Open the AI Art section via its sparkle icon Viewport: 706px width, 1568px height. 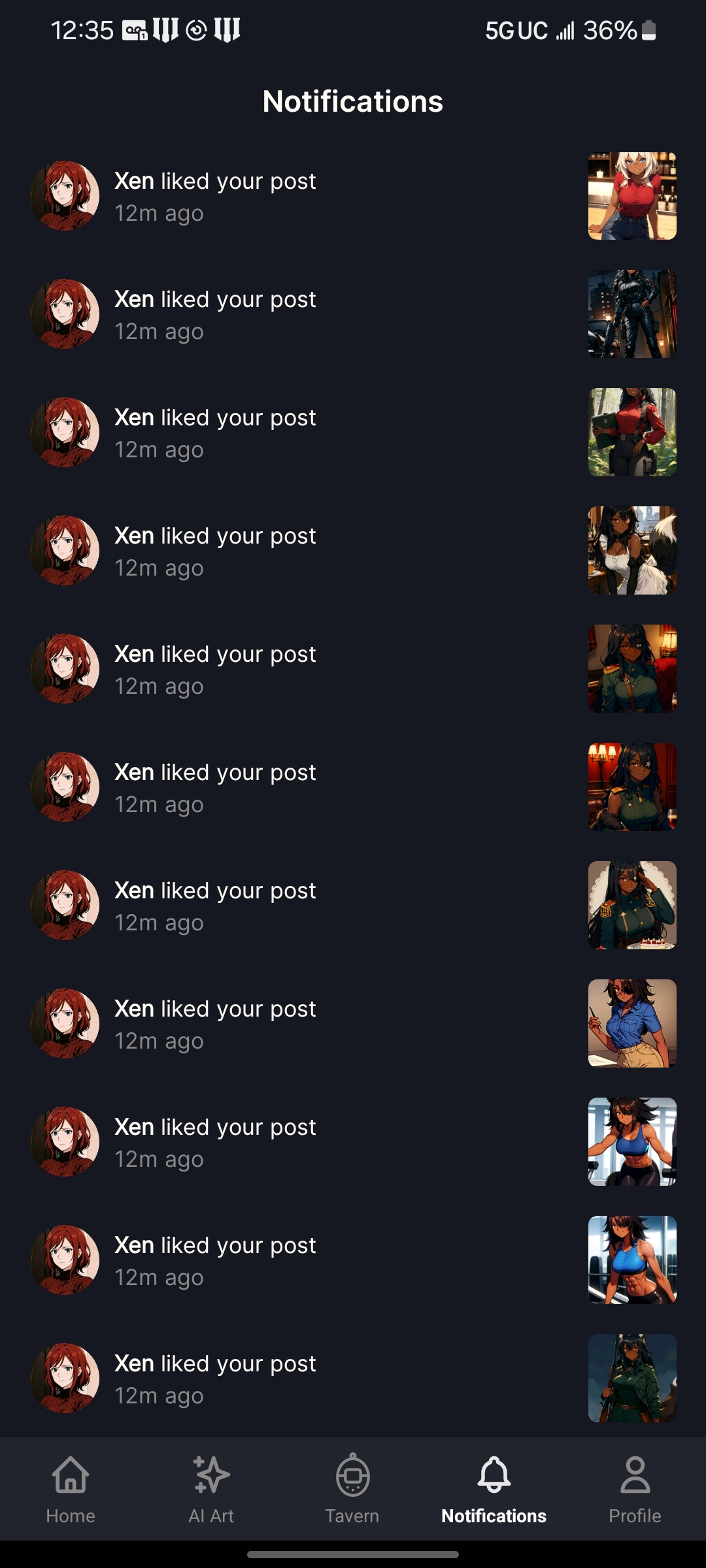tap(211, 1475)
